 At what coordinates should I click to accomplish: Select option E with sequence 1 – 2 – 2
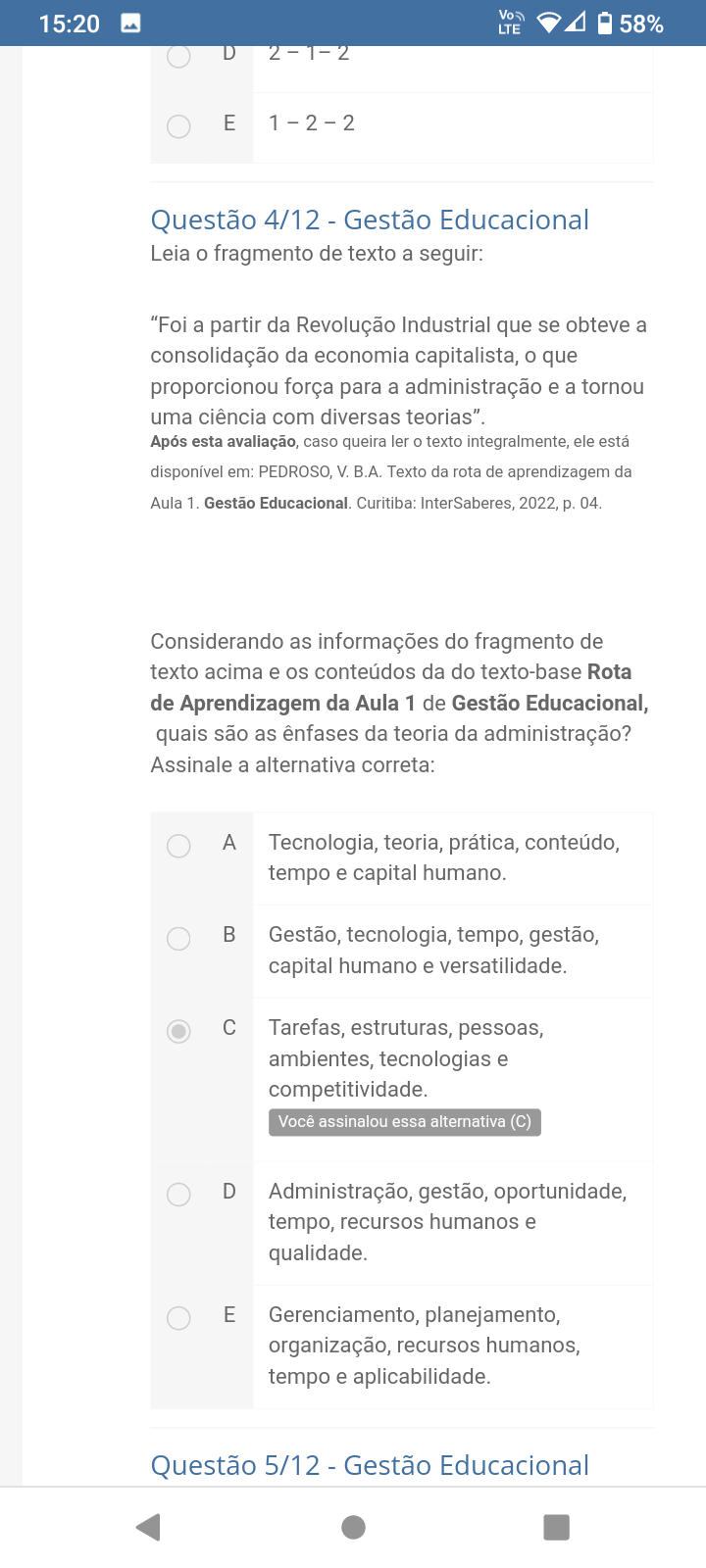point(178,126)
